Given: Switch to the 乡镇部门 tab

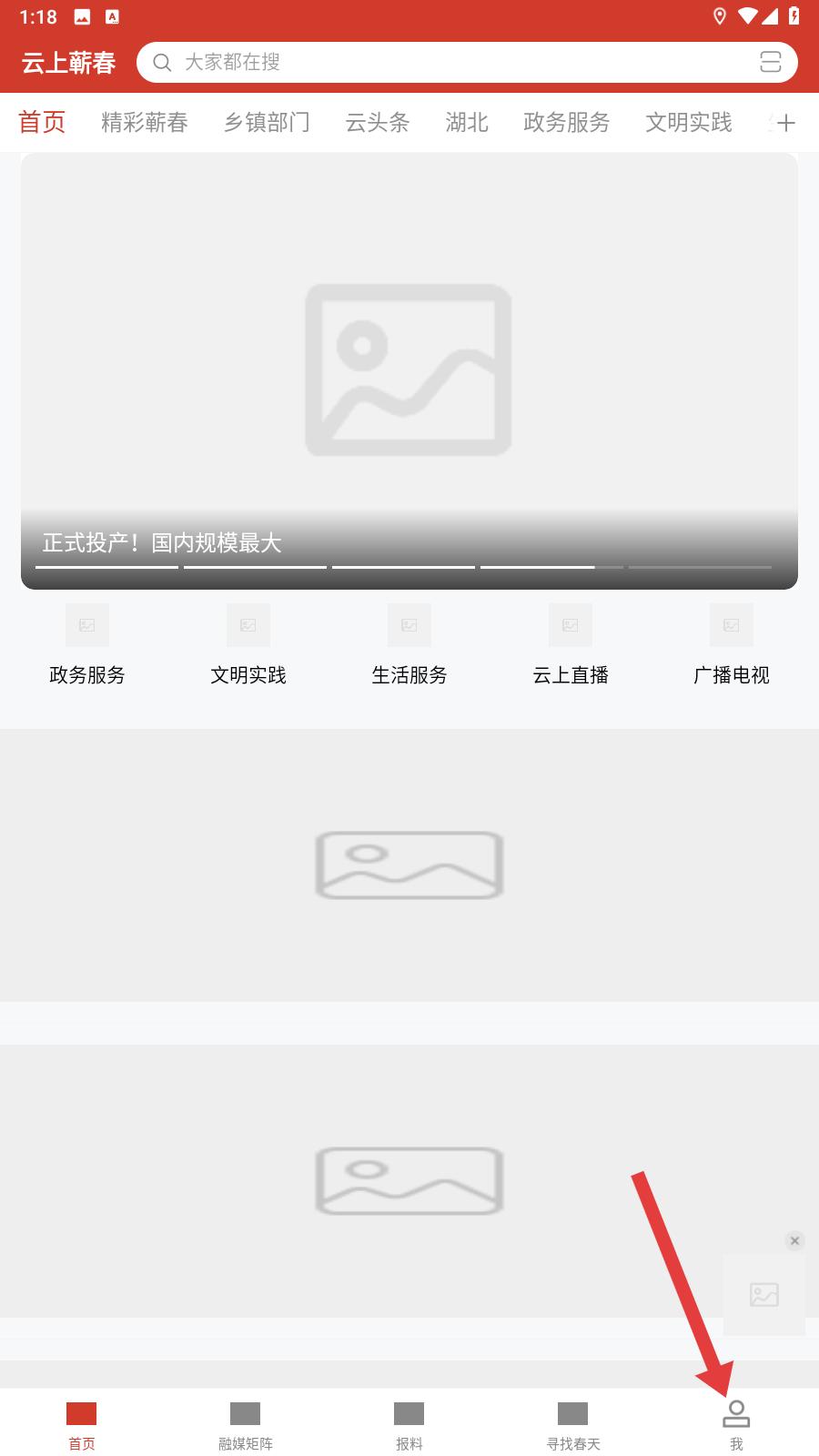Looking at the screenshot, I should [x=267, y=122].
